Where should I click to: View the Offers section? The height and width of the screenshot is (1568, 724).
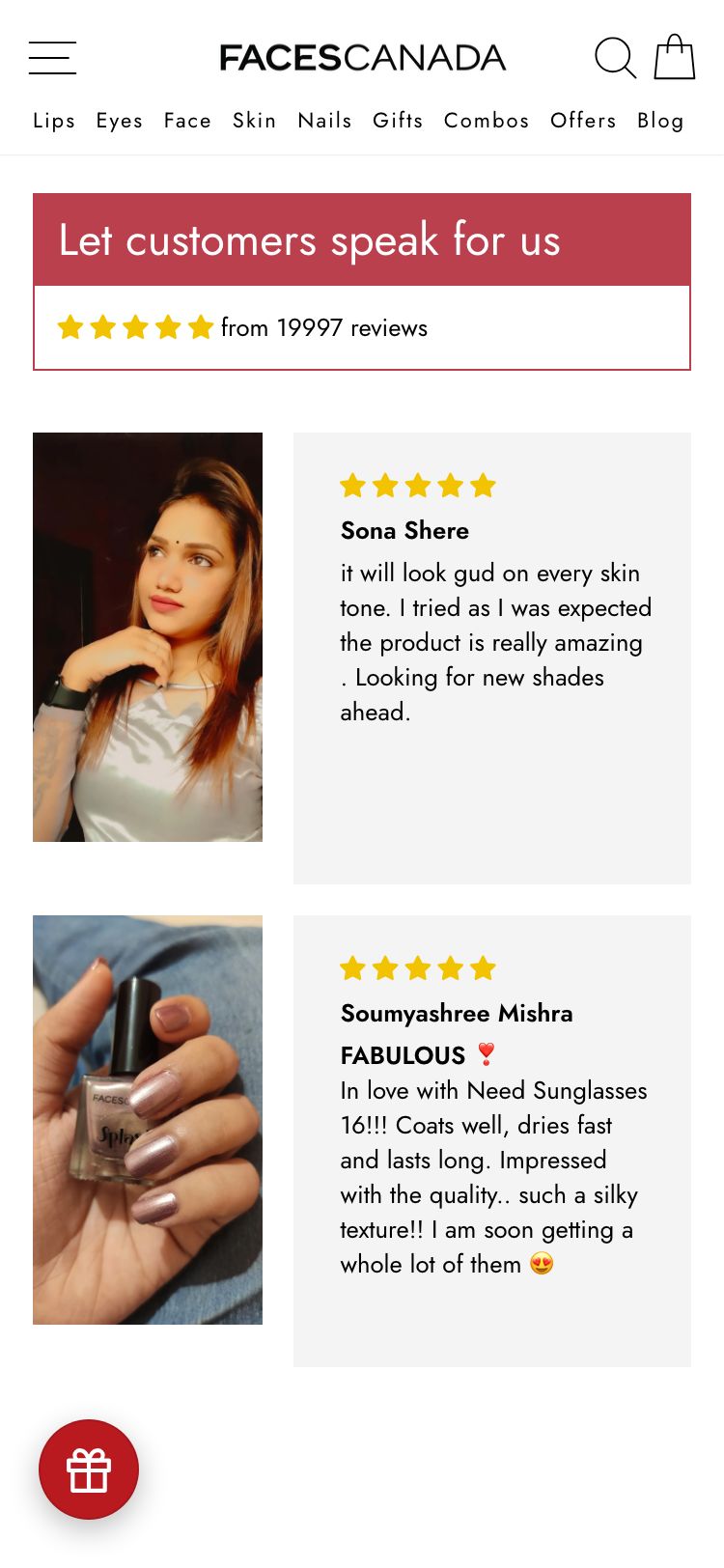[583, 121]
